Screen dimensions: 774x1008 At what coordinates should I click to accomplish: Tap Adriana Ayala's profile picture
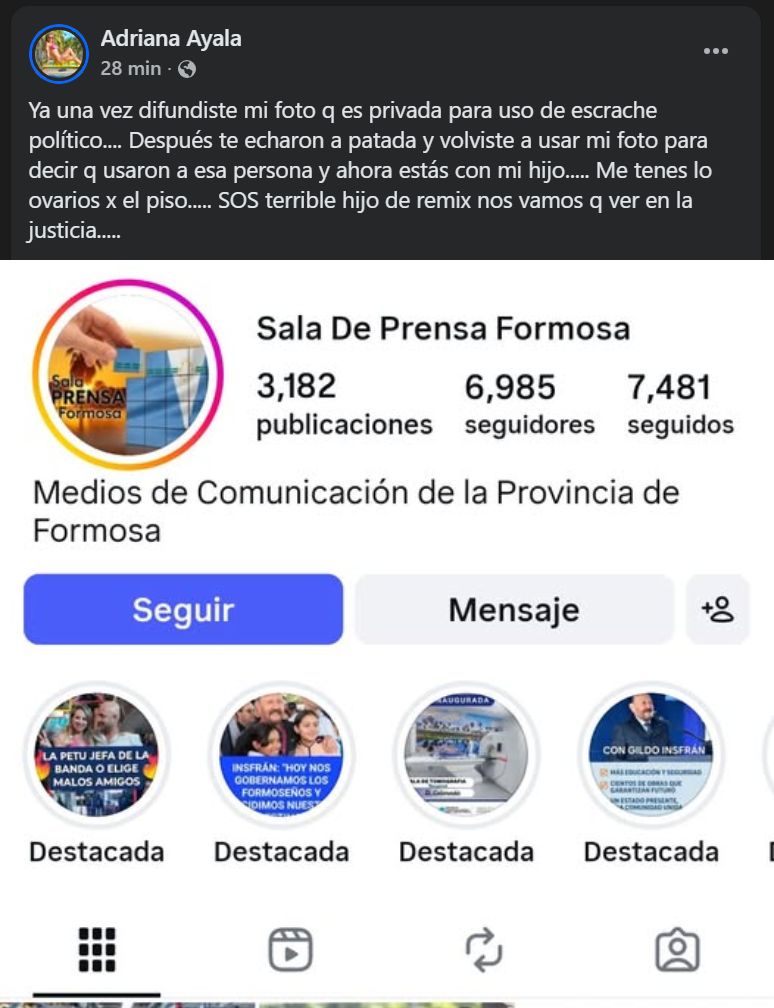pyautogui.click(x=59, y=53)
